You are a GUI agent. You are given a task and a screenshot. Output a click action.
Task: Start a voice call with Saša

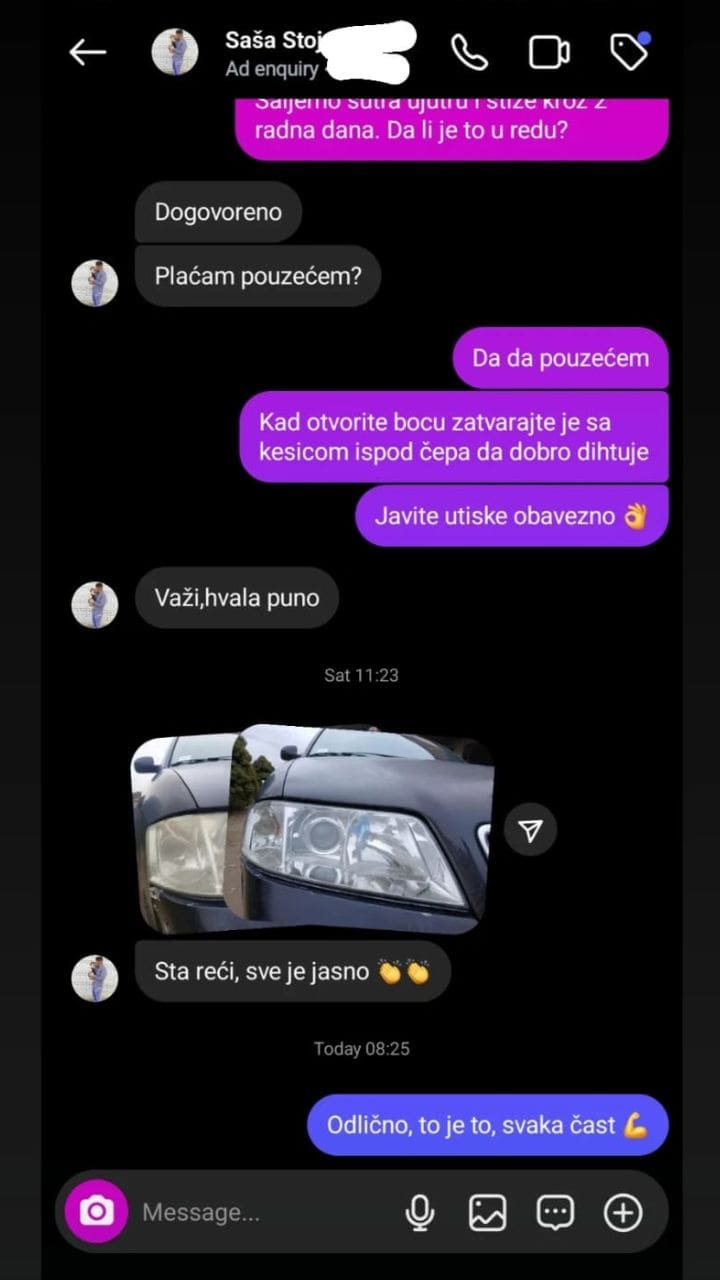468,52
